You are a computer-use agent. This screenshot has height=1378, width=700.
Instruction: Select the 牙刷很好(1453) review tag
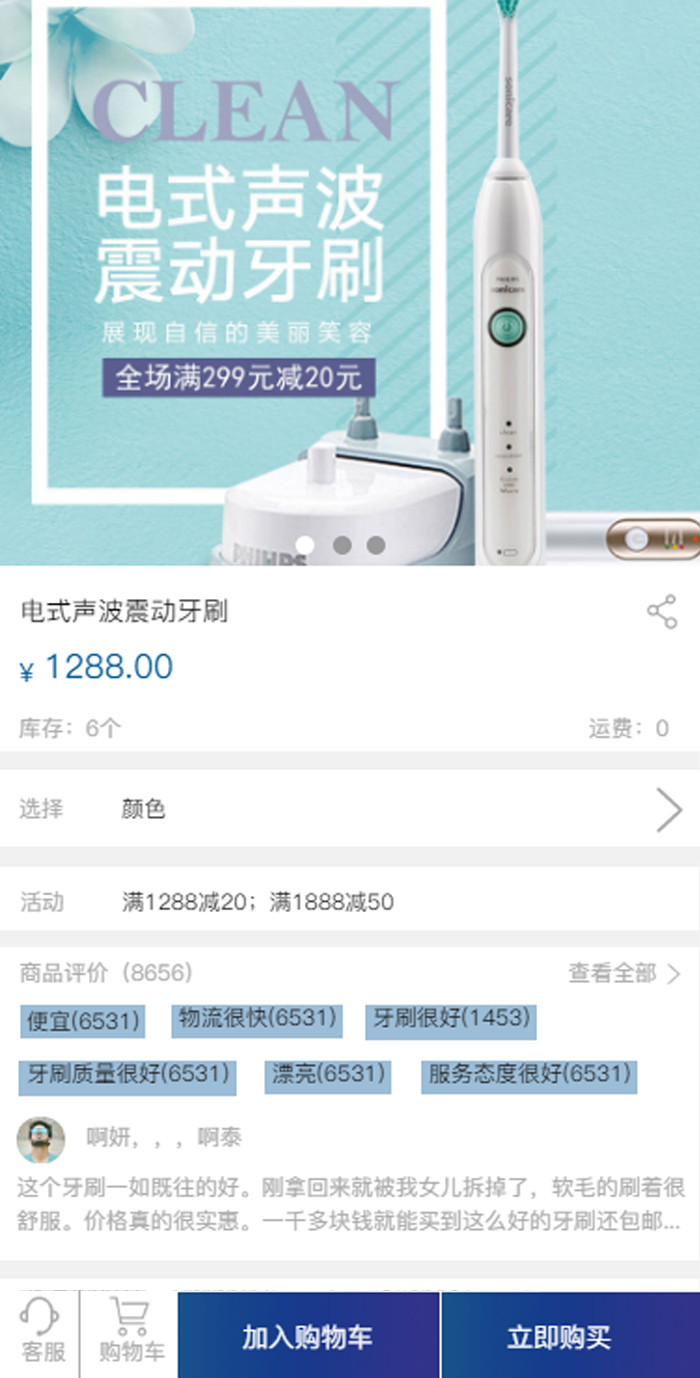[450, 1019]
